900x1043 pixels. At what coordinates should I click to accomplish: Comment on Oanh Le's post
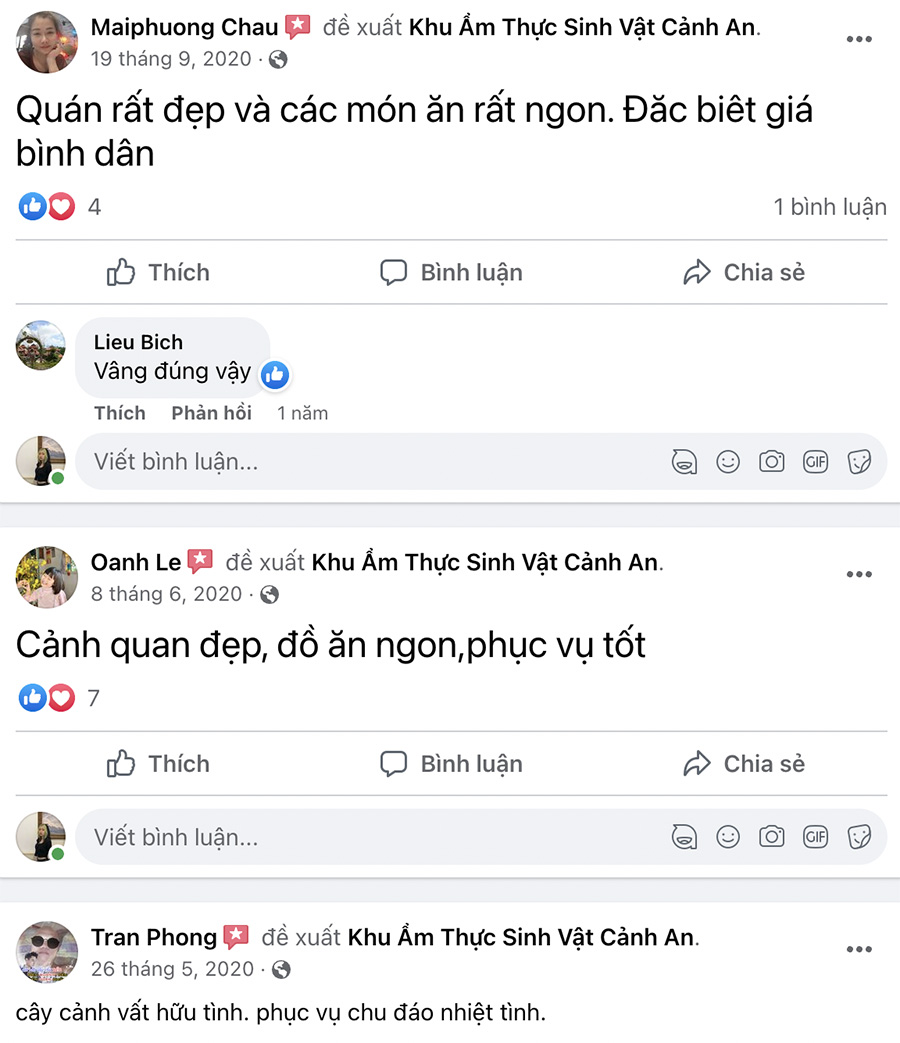point(451,764)
